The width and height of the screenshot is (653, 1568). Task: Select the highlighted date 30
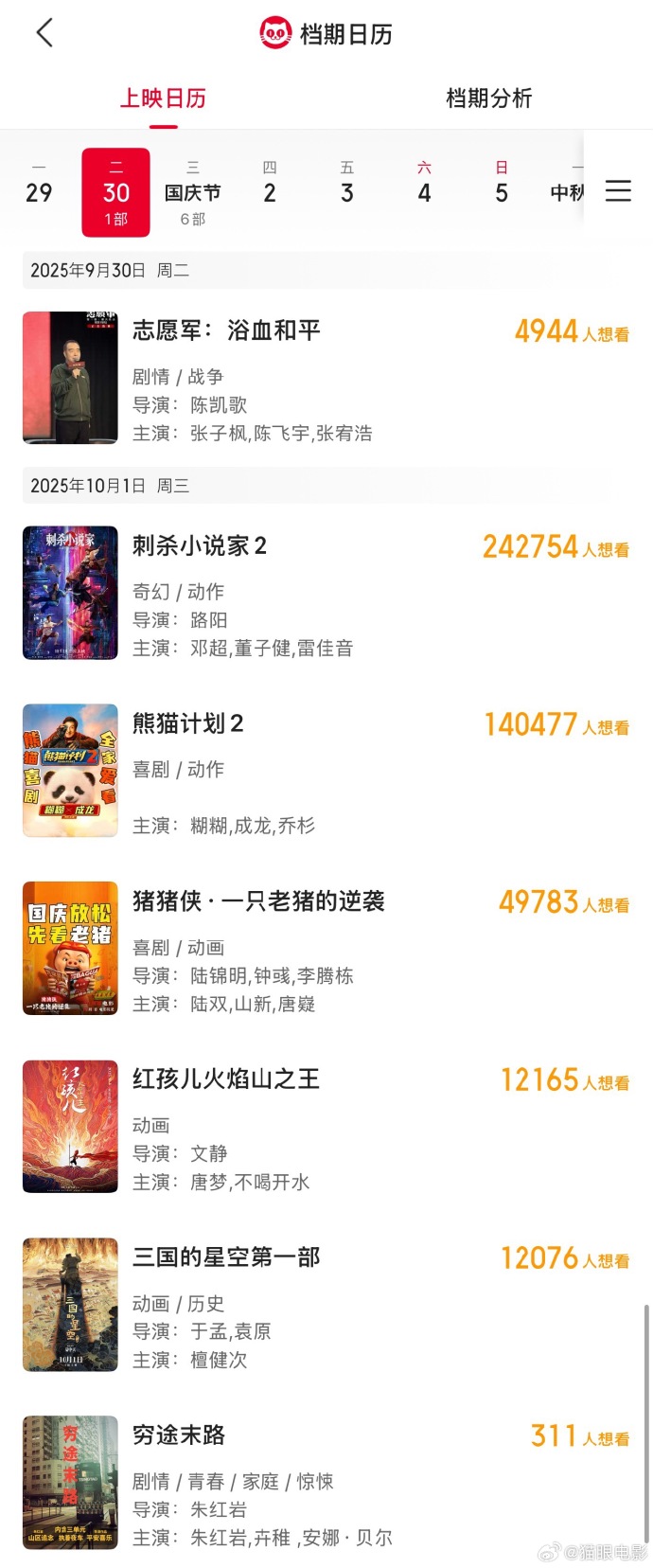pyautogui.click(x=115, y=192)
